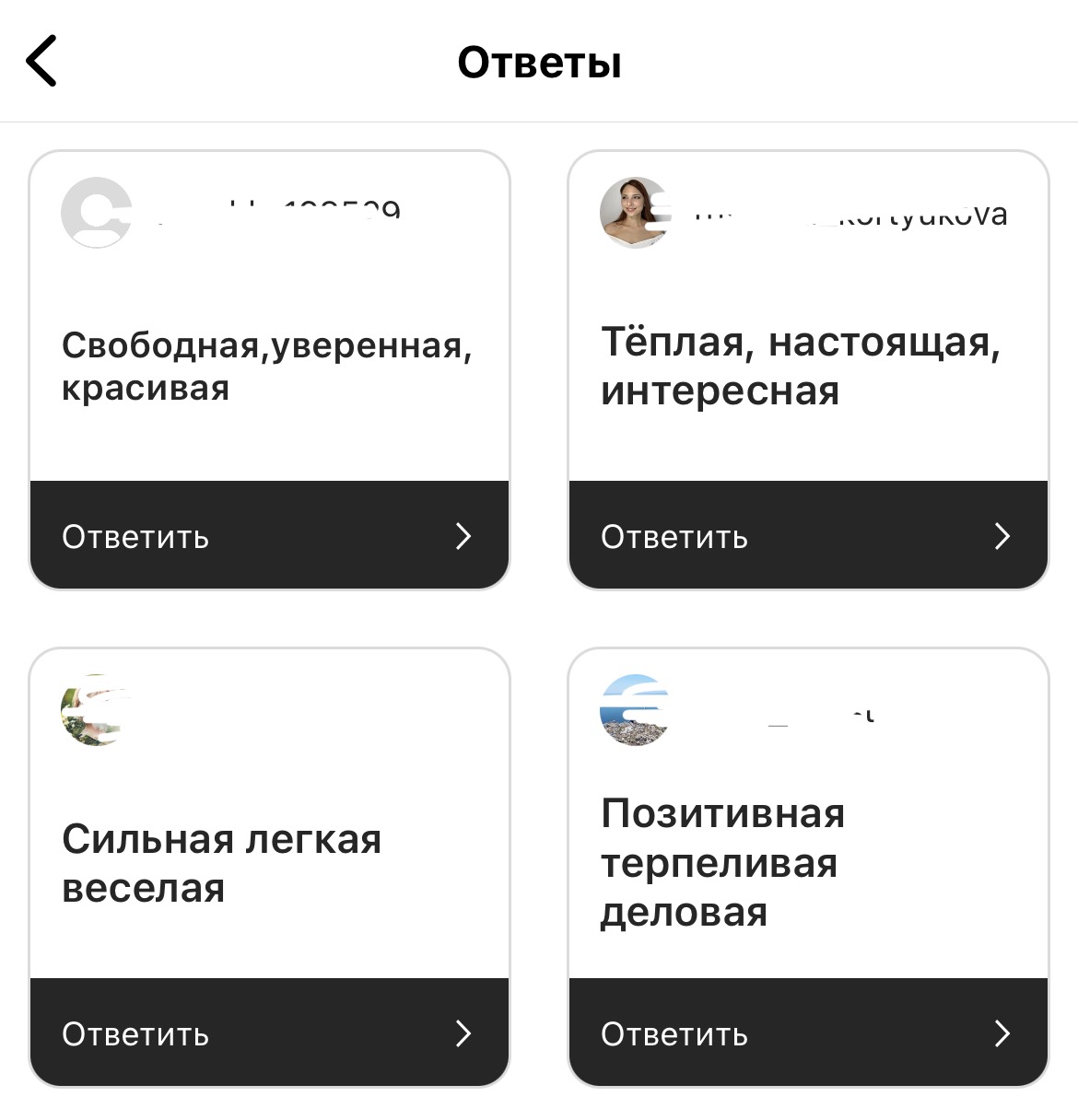Tap Ответить under 'Свободная,уверенная, красивая'
Screen dimensions: 1078x1120
click(x=269, y=535)
